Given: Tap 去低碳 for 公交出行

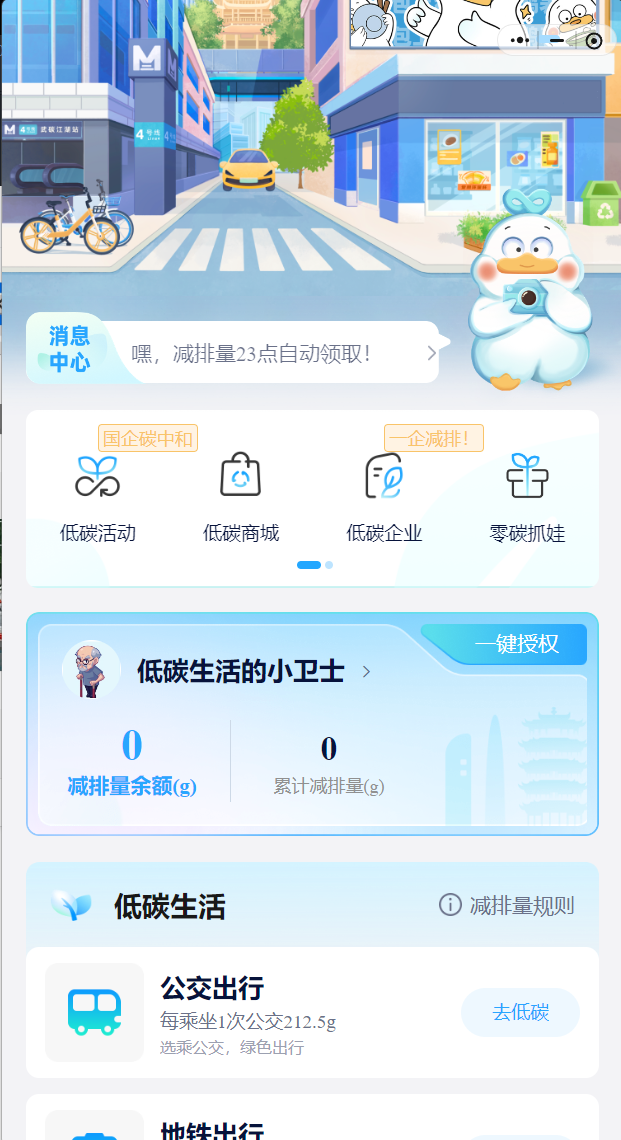Looking at the screenshot, I should (x=520, y=1012).
